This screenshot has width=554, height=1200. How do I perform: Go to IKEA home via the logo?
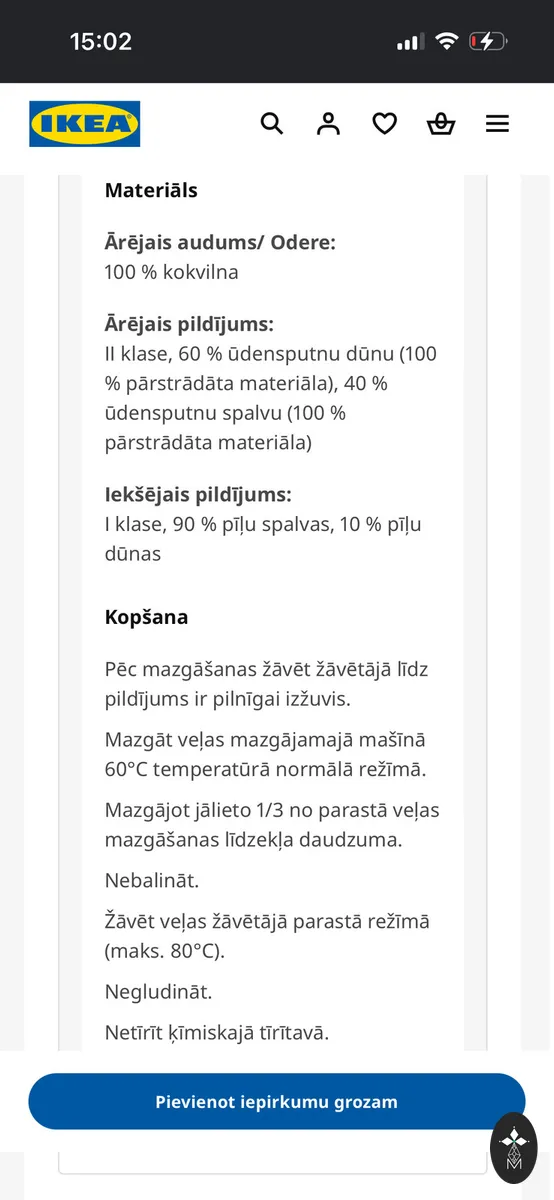coord(84,124)
